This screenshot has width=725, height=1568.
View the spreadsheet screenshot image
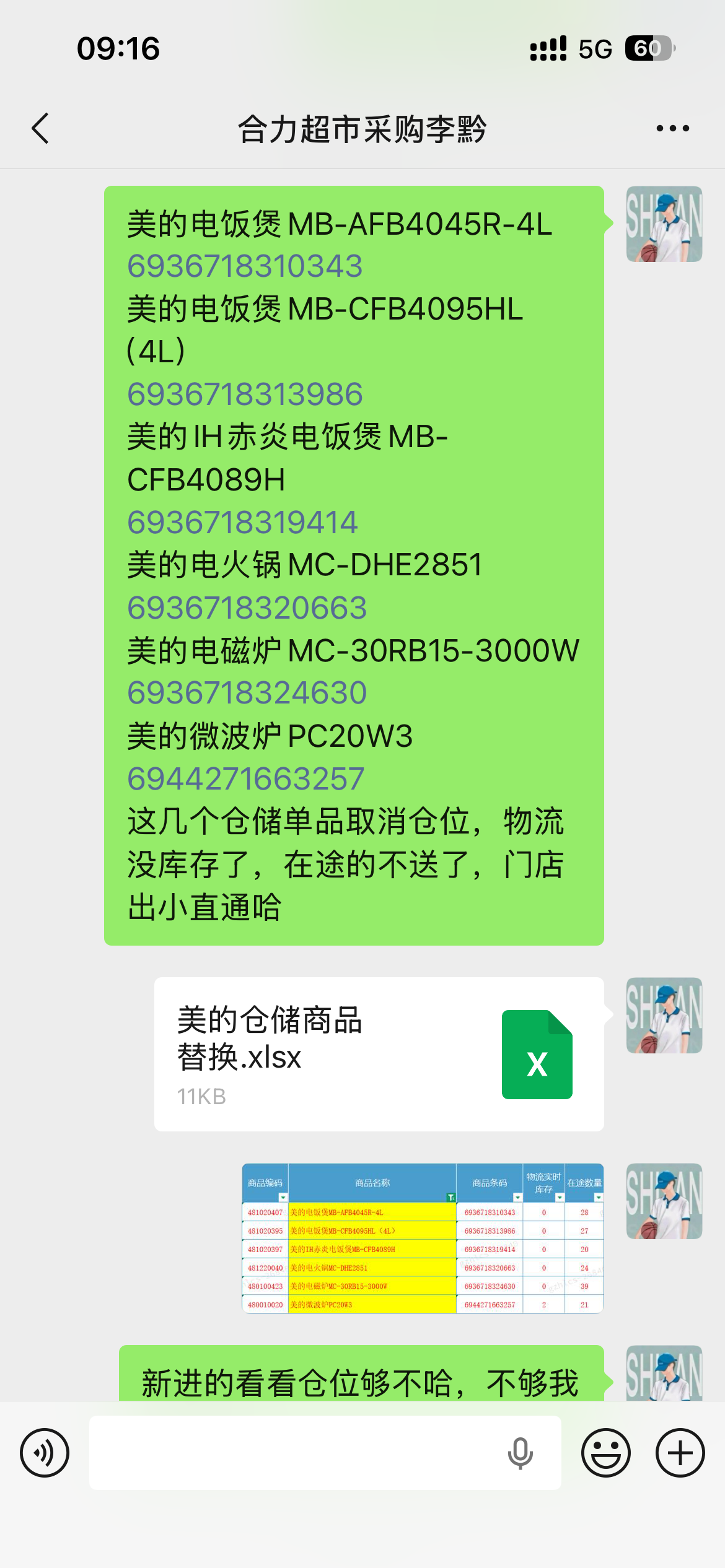[x=423, y=1238]
